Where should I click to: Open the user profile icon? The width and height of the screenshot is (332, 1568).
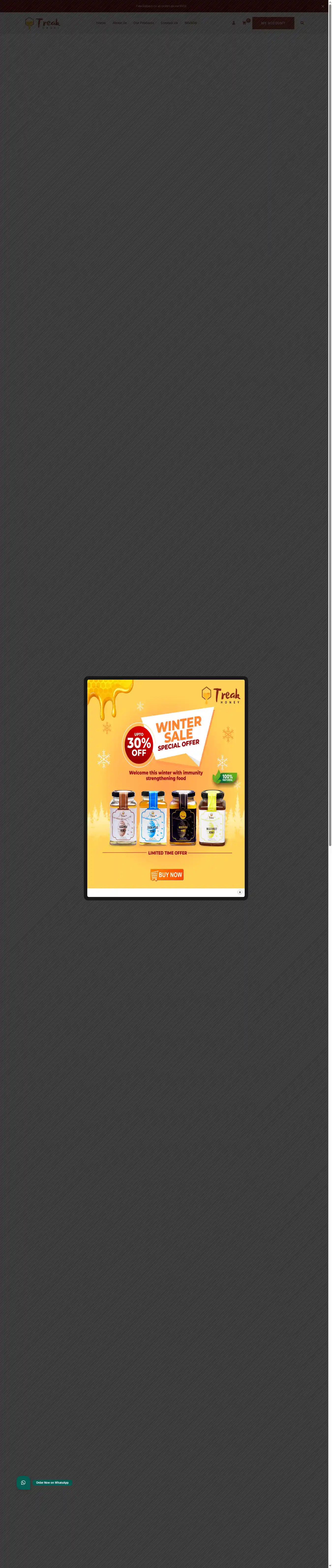(233, 23)
